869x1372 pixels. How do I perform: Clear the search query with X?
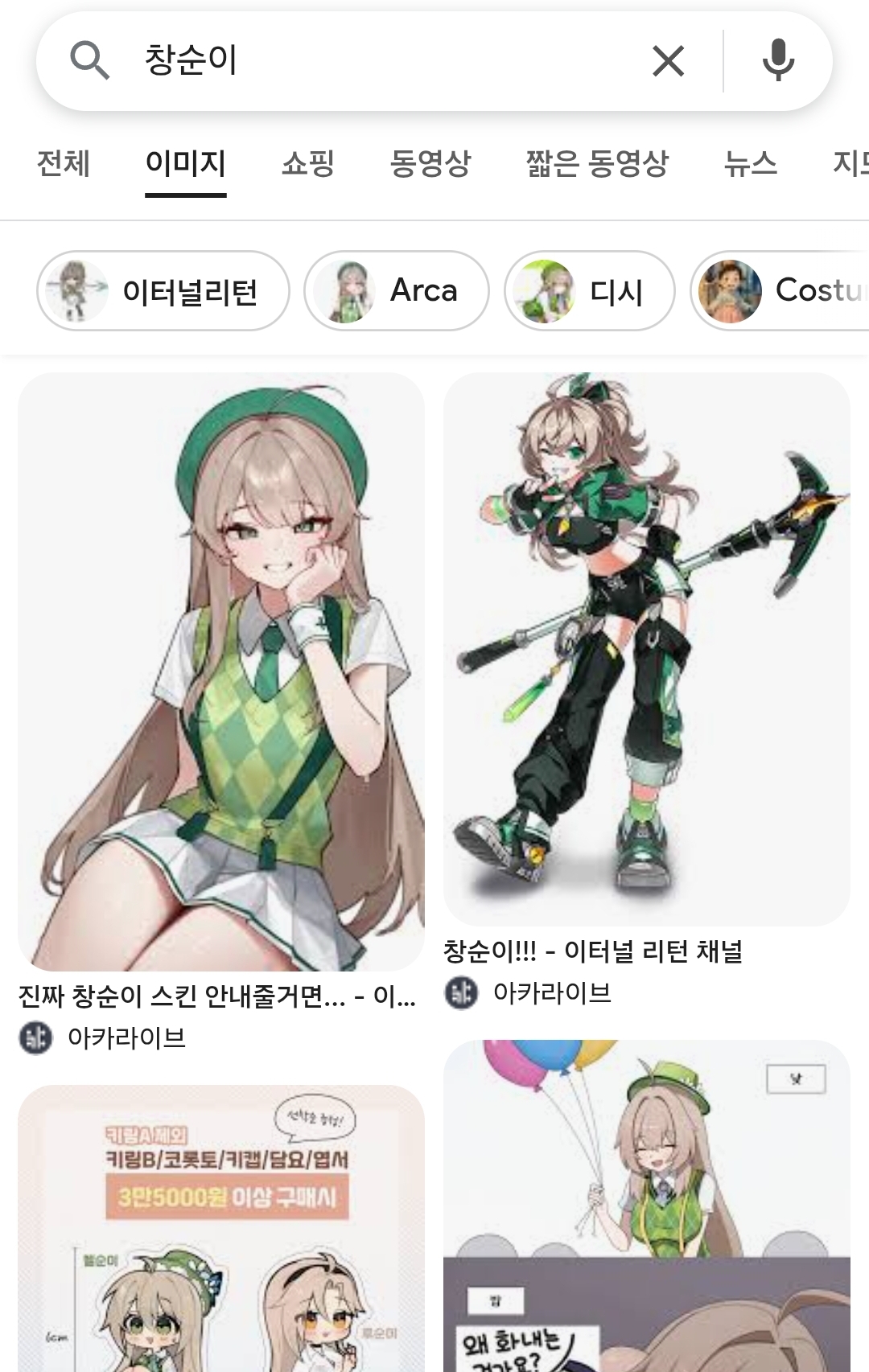tap(668, 61)
